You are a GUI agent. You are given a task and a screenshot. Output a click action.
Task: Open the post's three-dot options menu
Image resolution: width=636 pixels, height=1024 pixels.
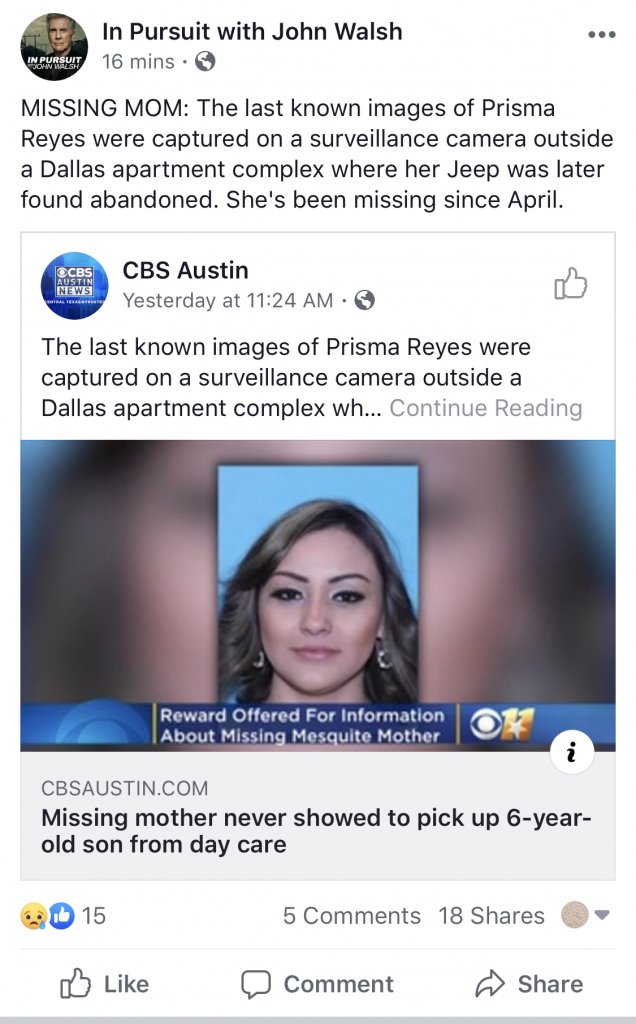(x=602, y=35)
